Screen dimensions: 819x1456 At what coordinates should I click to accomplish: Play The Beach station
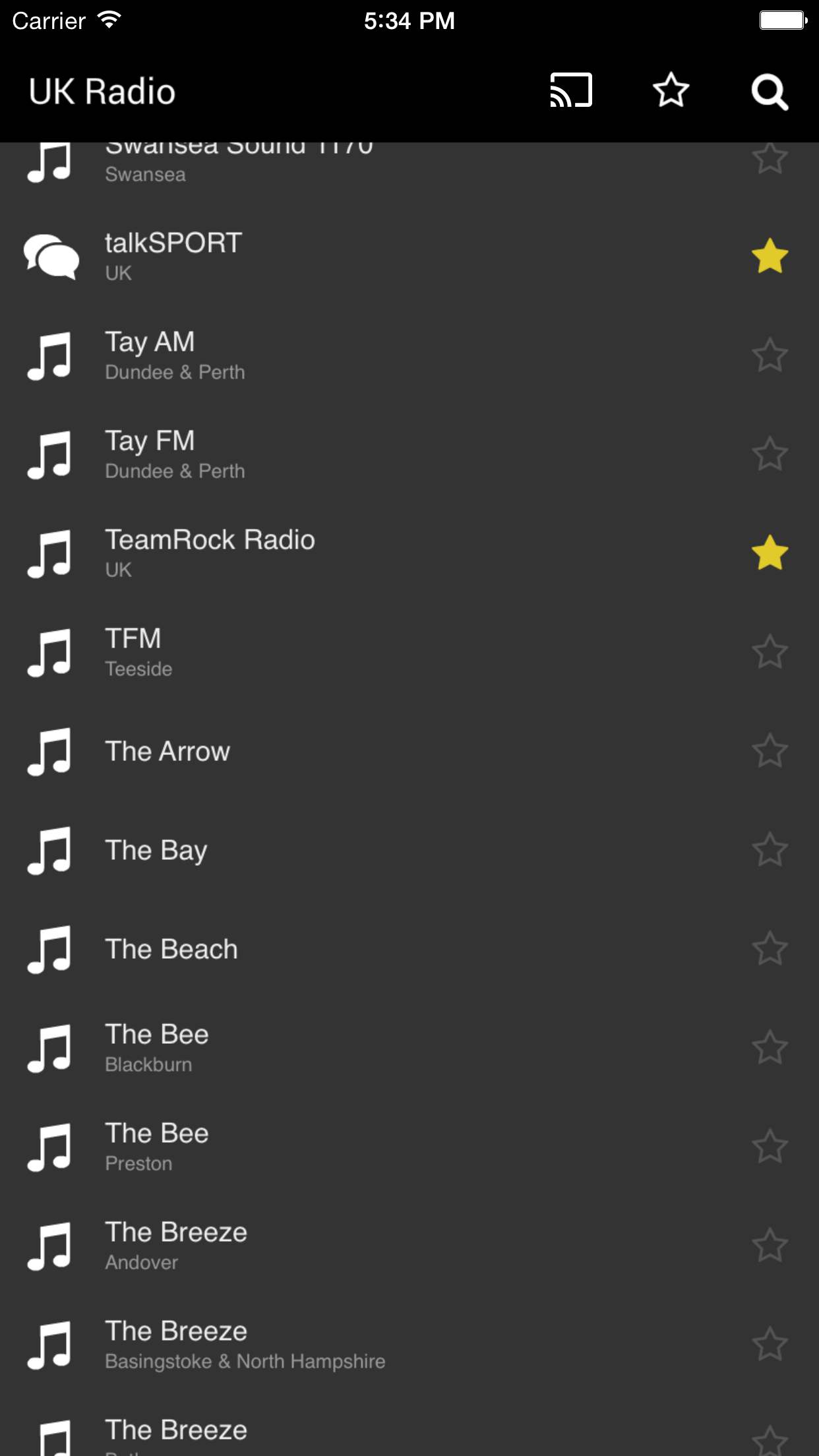[x=409, y=949]
